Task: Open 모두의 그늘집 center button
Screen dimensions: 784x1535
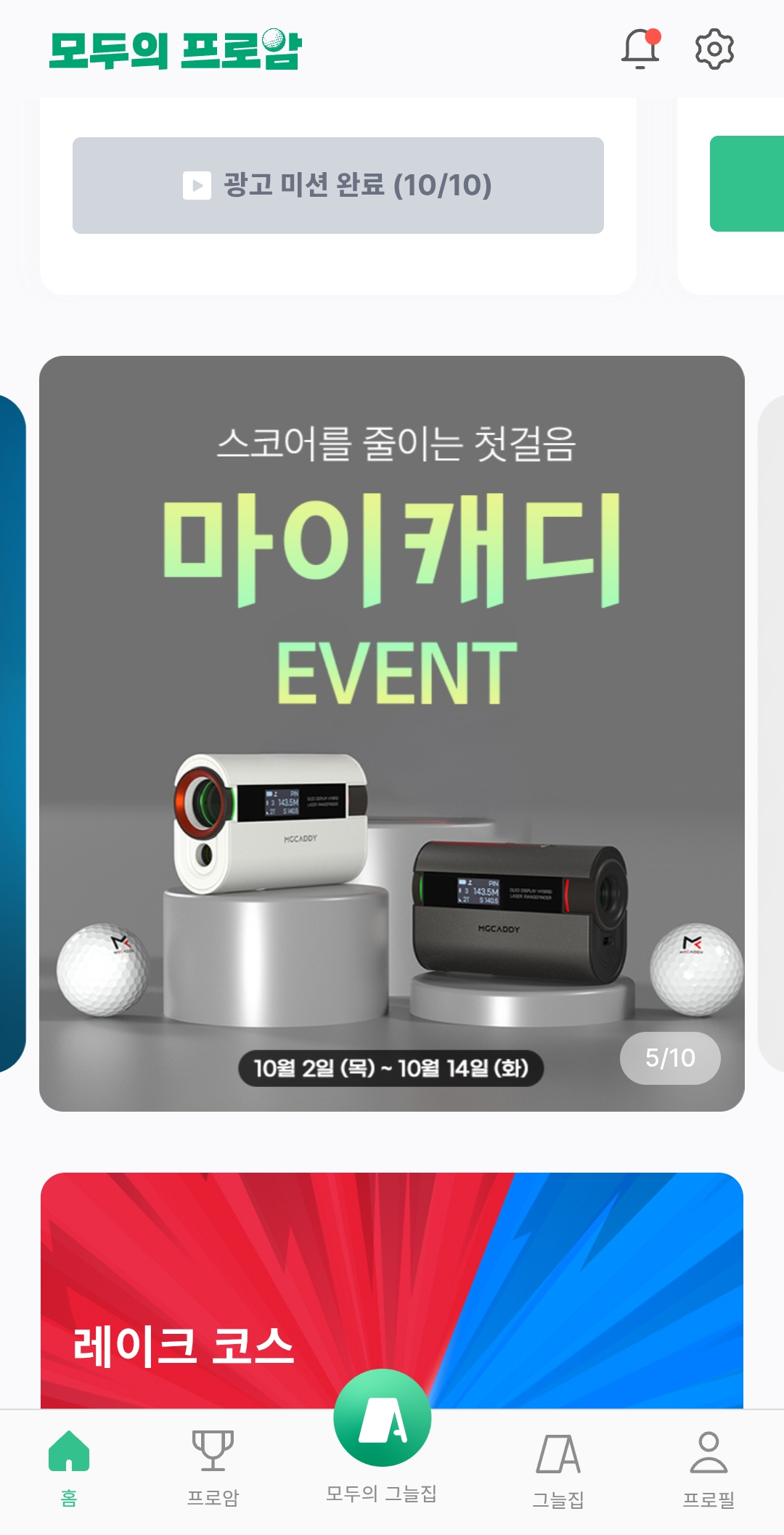Action: (x=383, y=1420)
